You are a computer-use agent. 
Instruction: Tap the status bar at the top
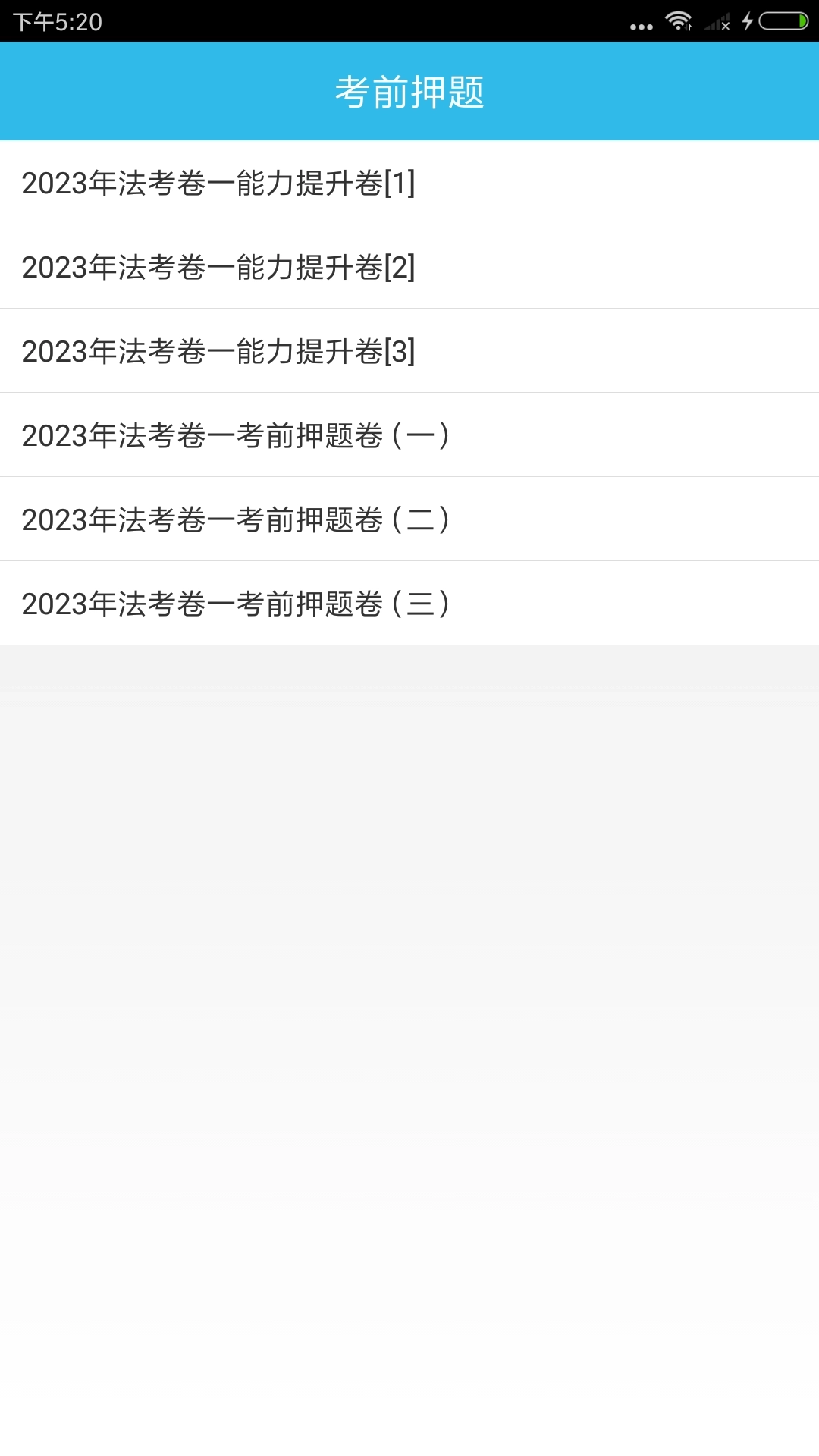409,20
